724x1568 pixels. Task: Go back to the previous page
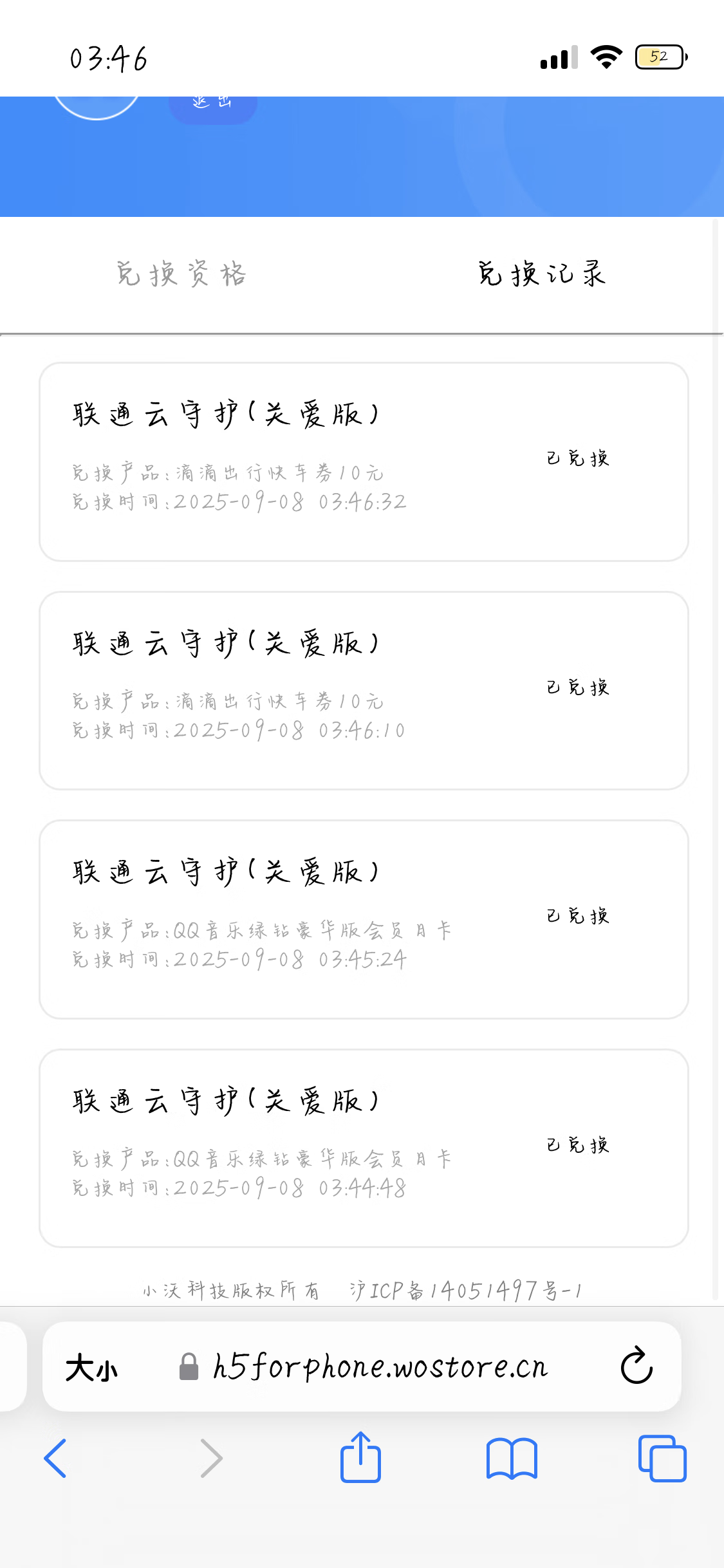(x=55, y=1459)
